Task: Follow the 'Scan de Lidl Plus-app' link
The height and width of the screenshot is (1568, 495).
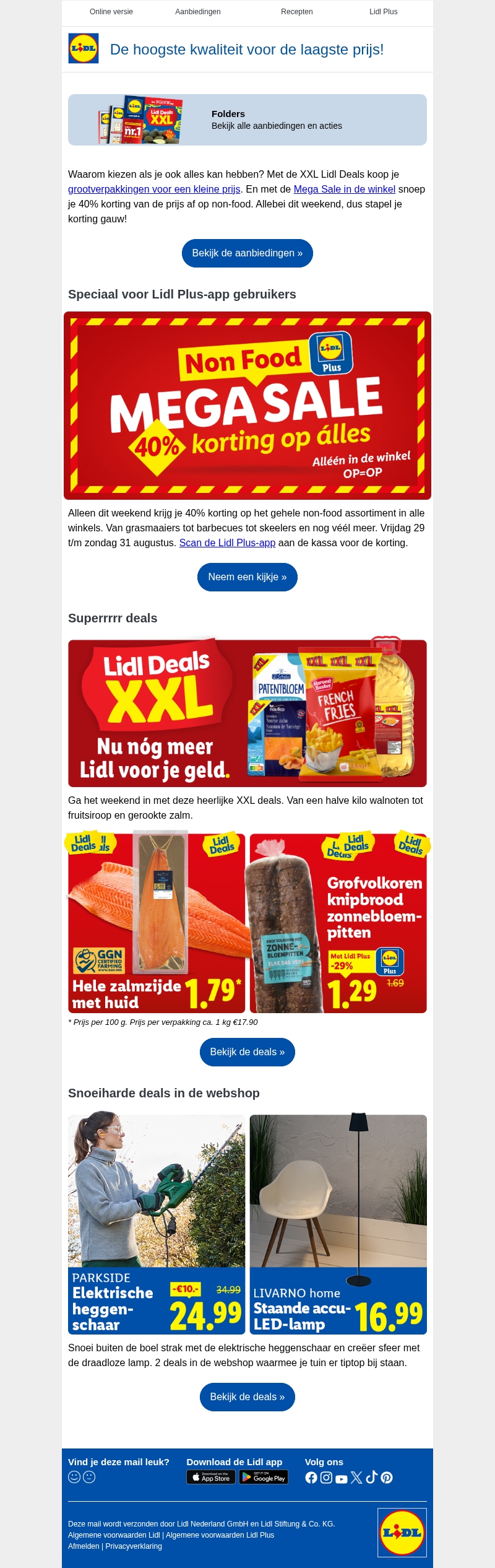Action: pyautogui.click(x=227, y=543)
